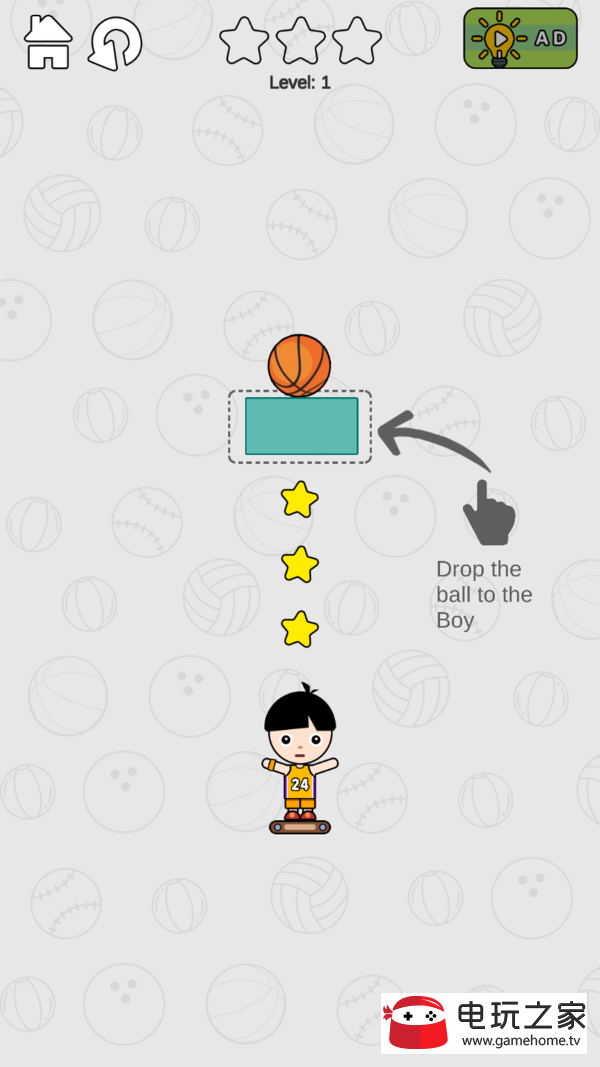Return to the home menu
The height and width of the screenshot is (1067, 600).
coord(47,42)
